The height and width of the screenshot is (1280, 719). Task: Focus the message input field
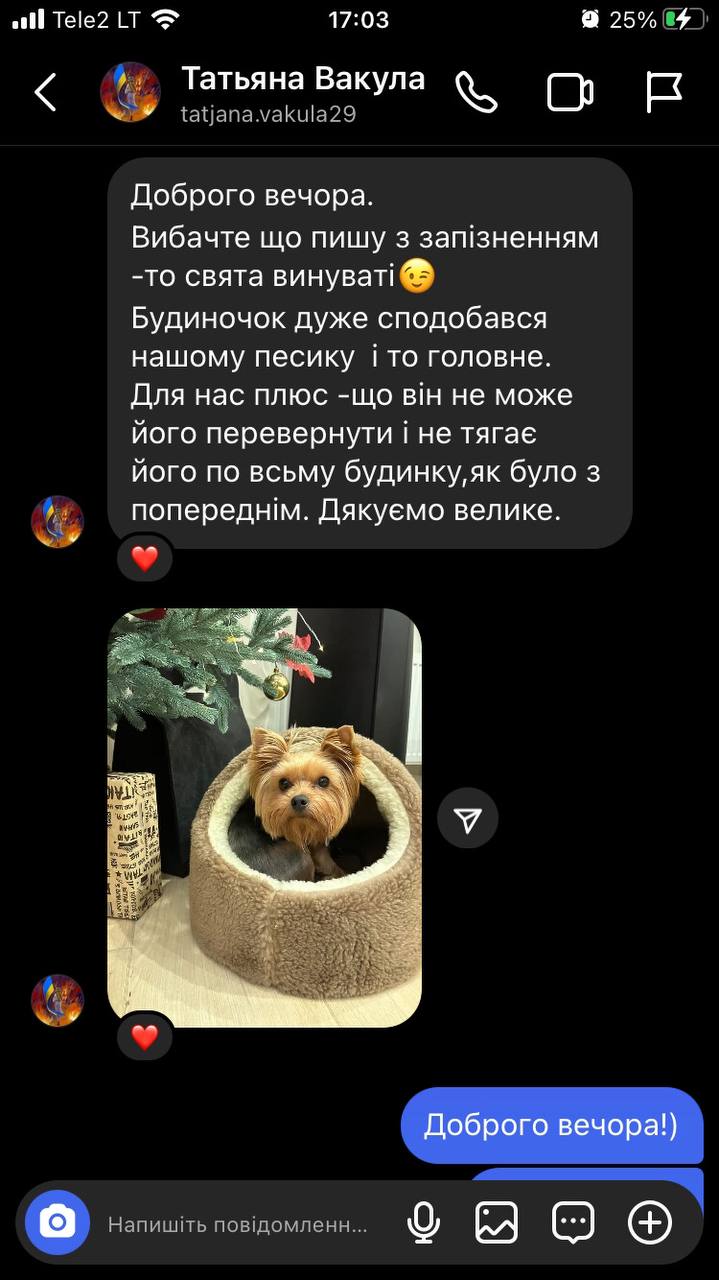click(238, 1224)
